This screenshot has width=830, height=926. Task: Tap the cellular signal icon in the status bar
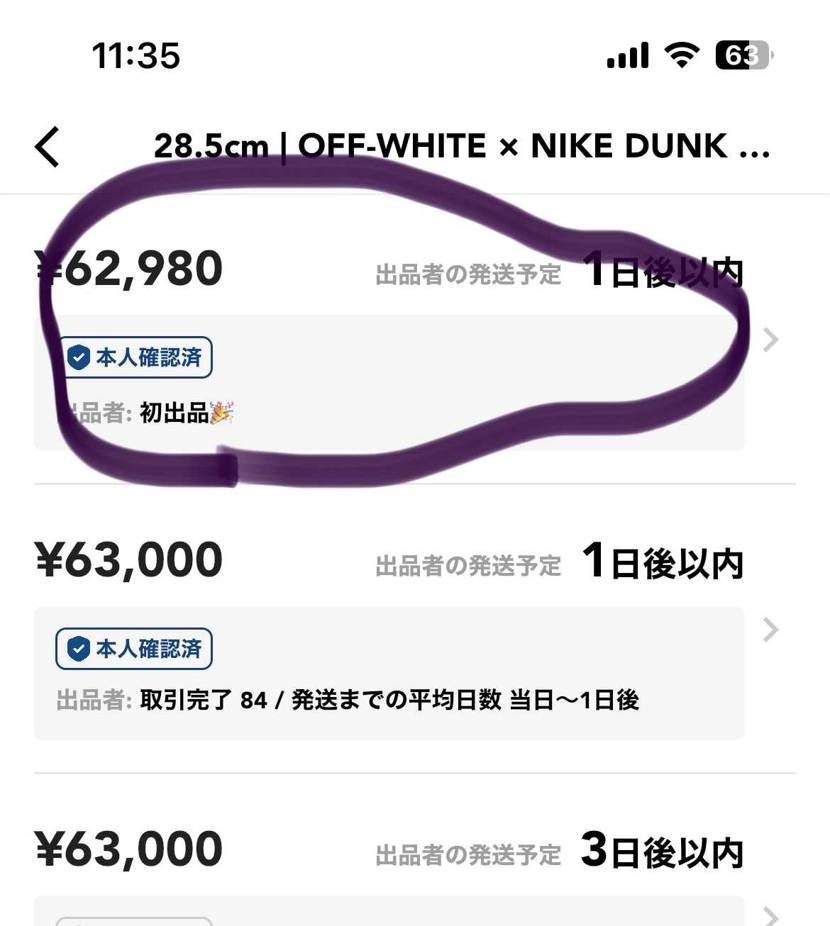coord(626,55)
